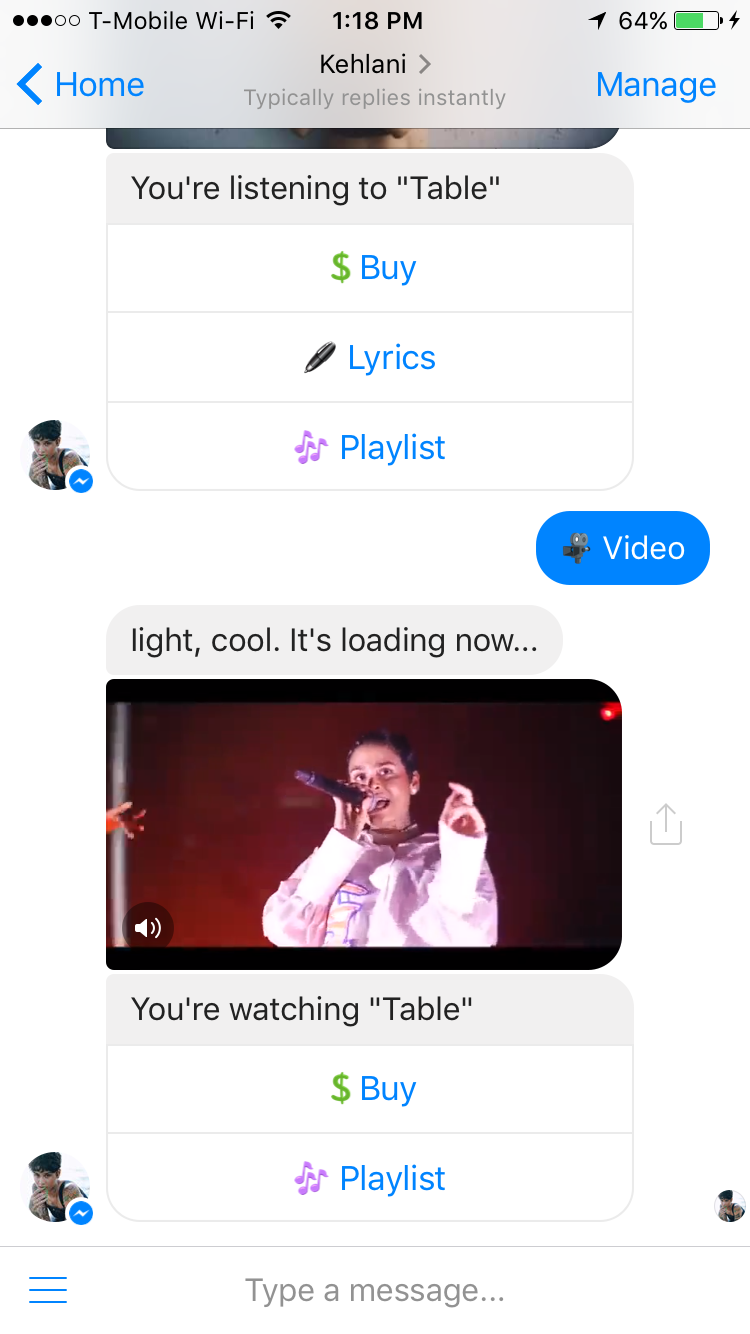This screenshot has width=750, height=1334.
Task: Tap Buy under watching "Table"
Action: coord(372,1089)
